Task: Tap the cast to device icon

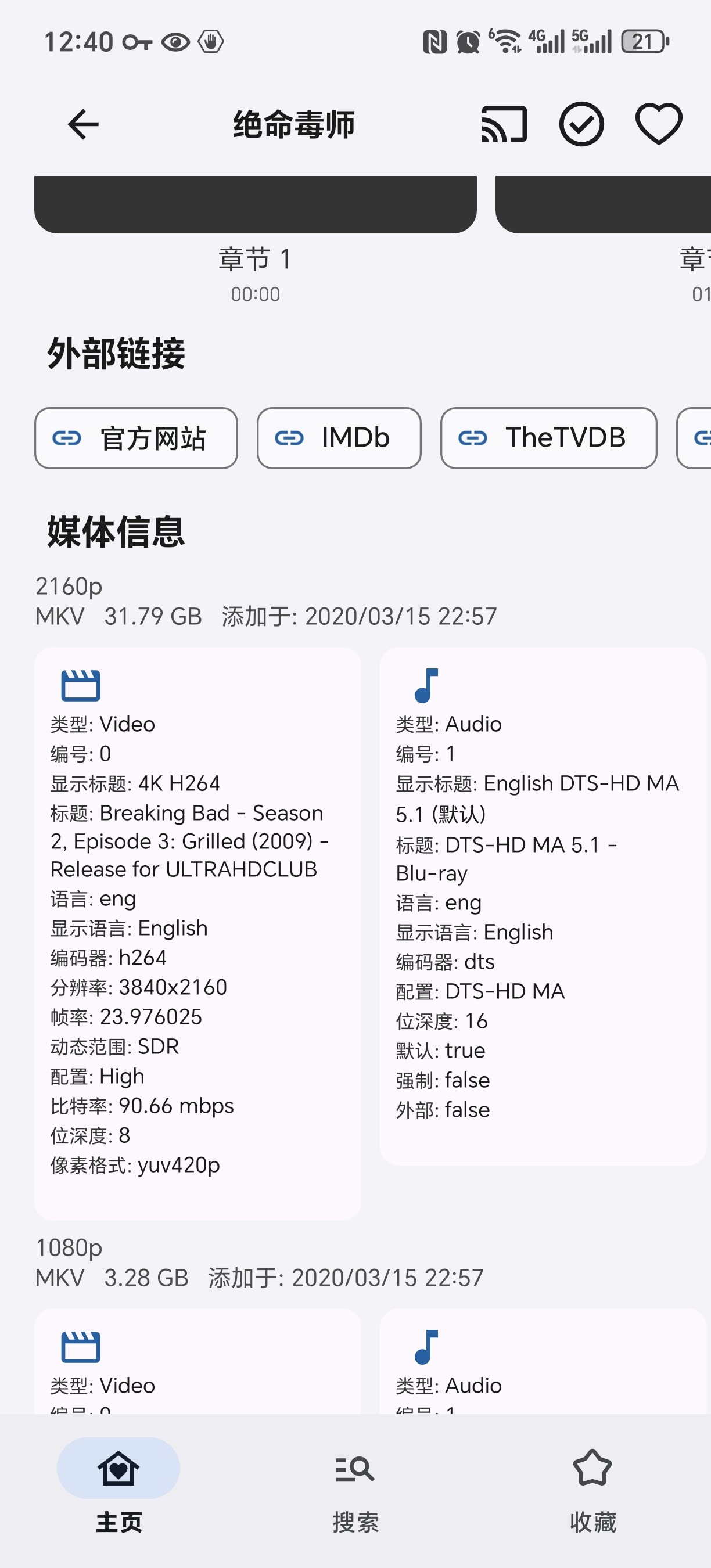Action: [x=504, y=124]
